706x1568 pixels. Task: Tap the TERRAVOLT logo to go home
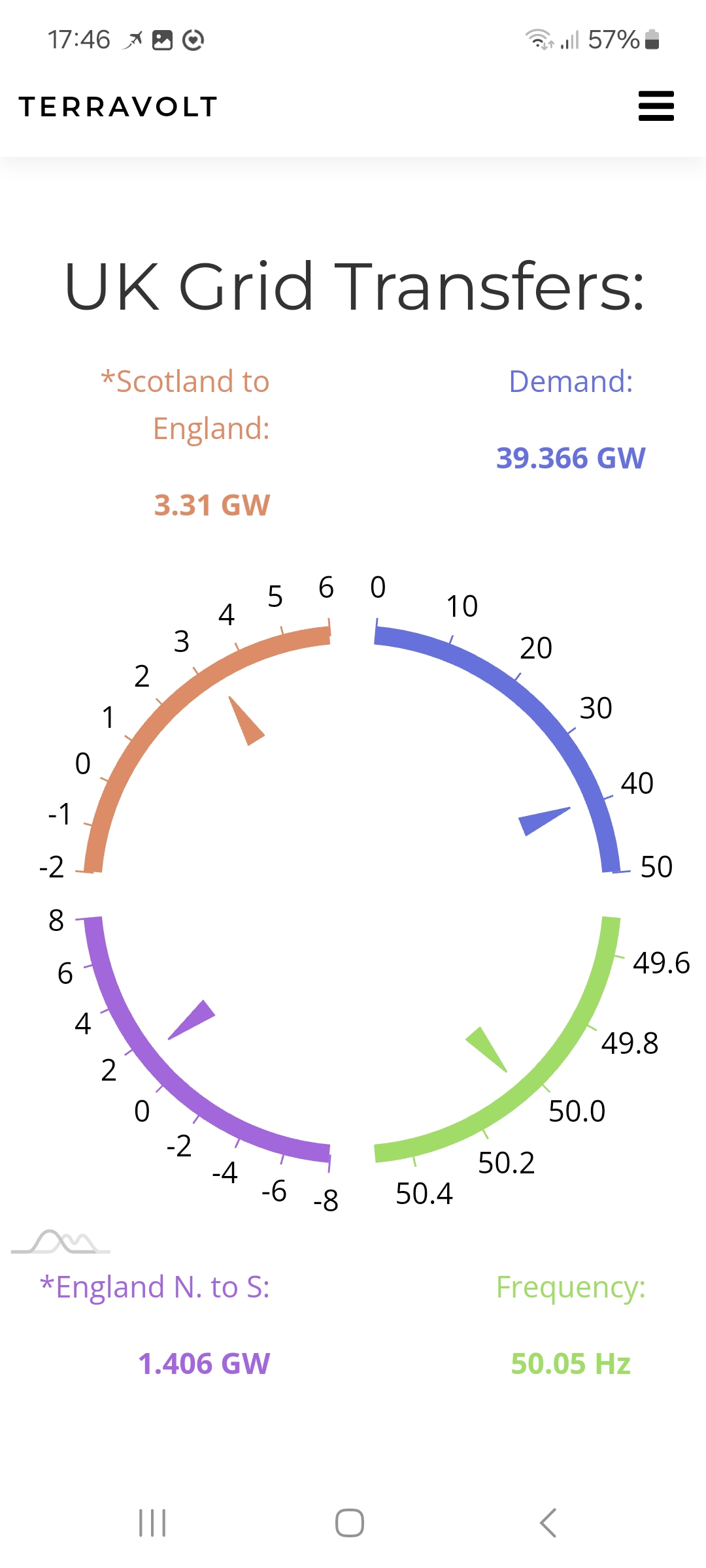pos(118,106)
